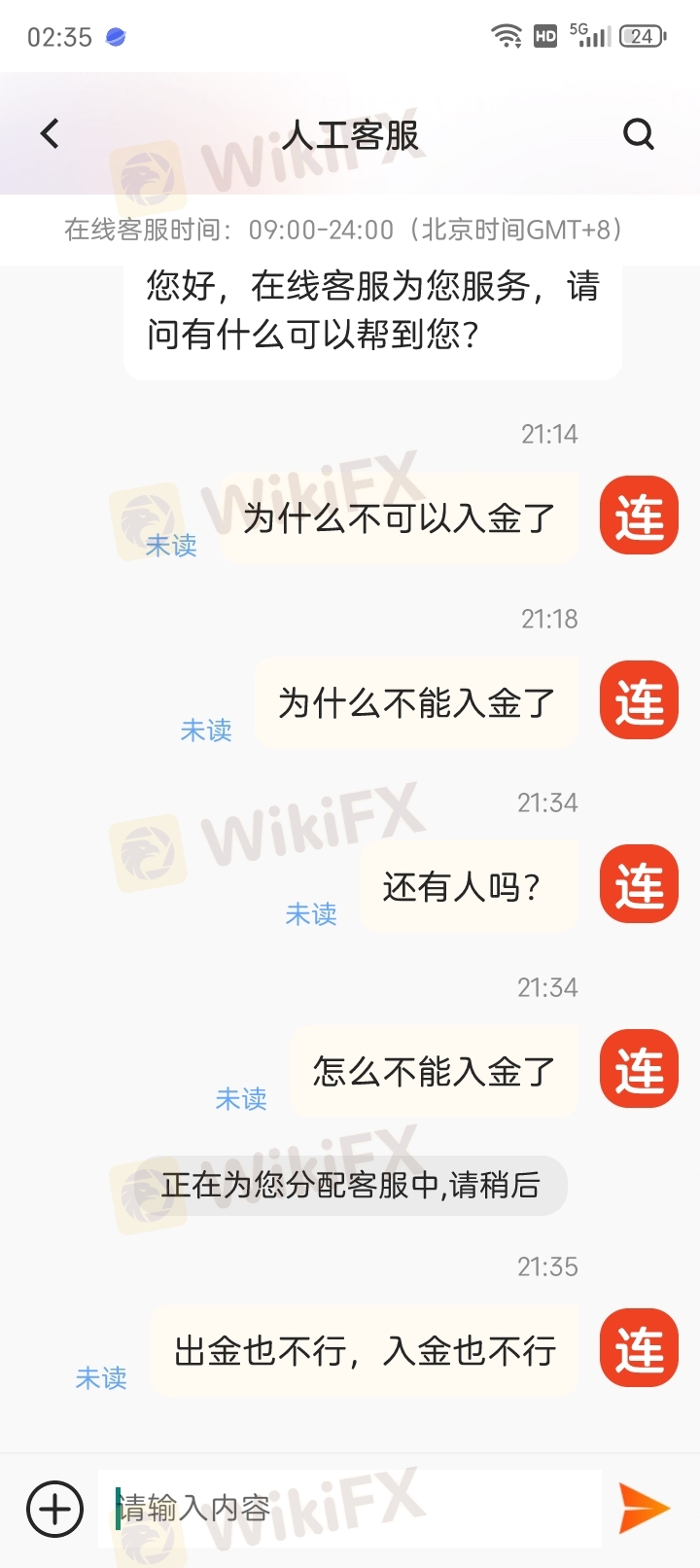
Task: Send the message with the orange arrow
Action: tap(644, 1509)
